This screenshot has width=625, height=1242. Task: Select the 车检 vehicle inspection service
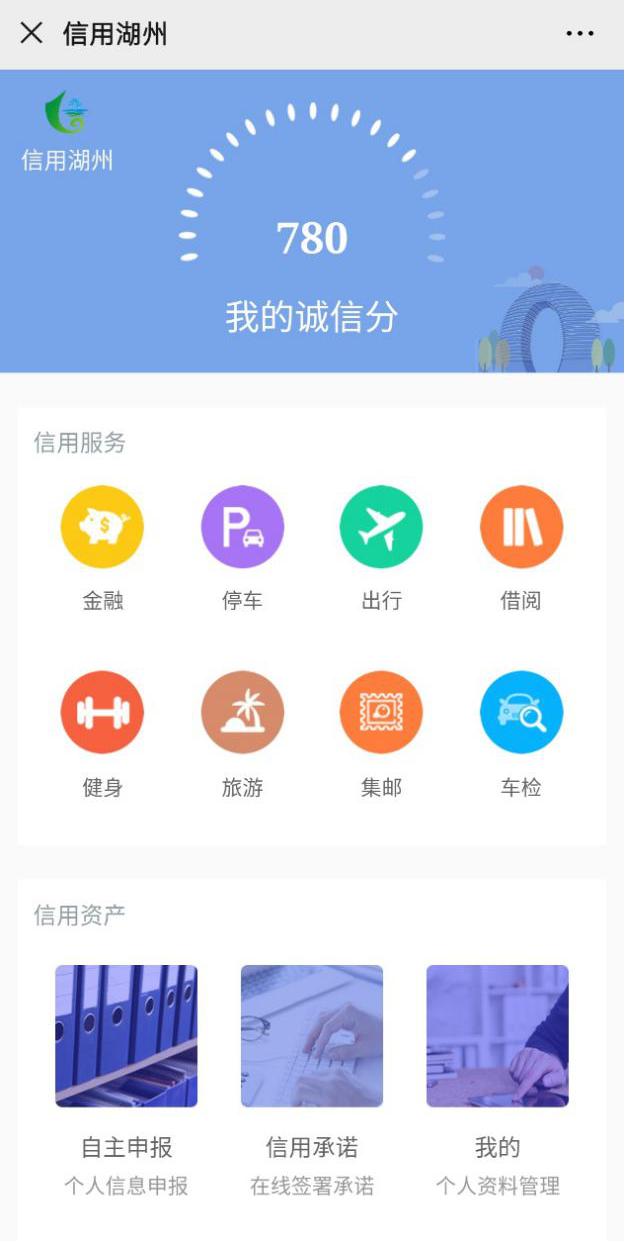point(521,712)
